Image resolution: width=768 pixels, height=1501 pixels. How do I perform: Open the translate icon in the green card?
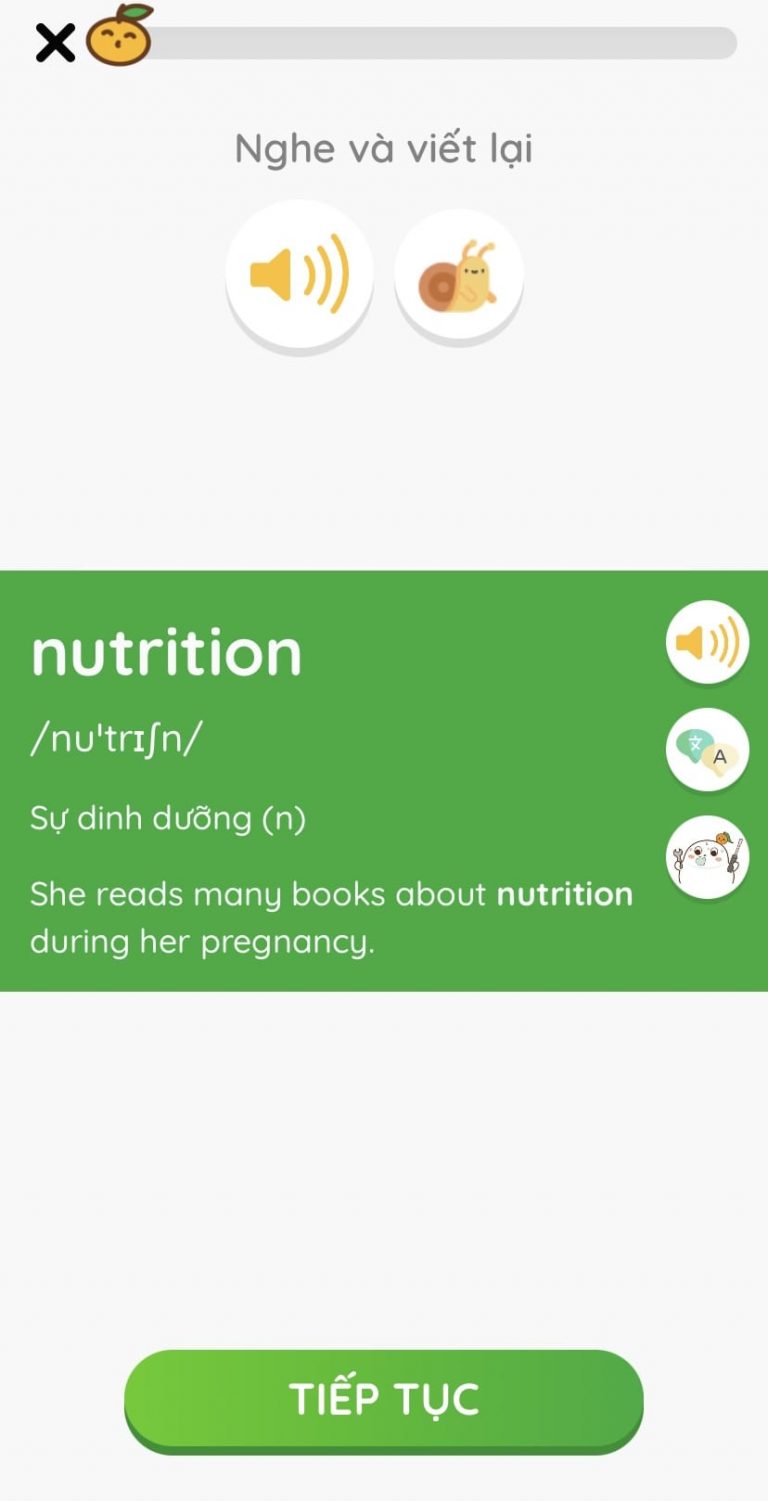click(707, 750)
